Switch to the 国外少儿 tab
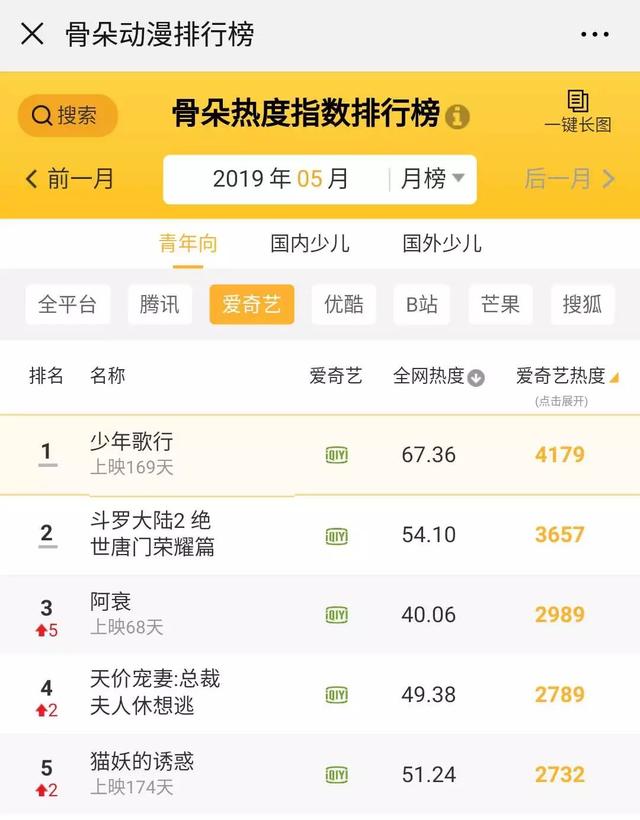The width and height of the screenshot is (640, 820). pos(442,243)
